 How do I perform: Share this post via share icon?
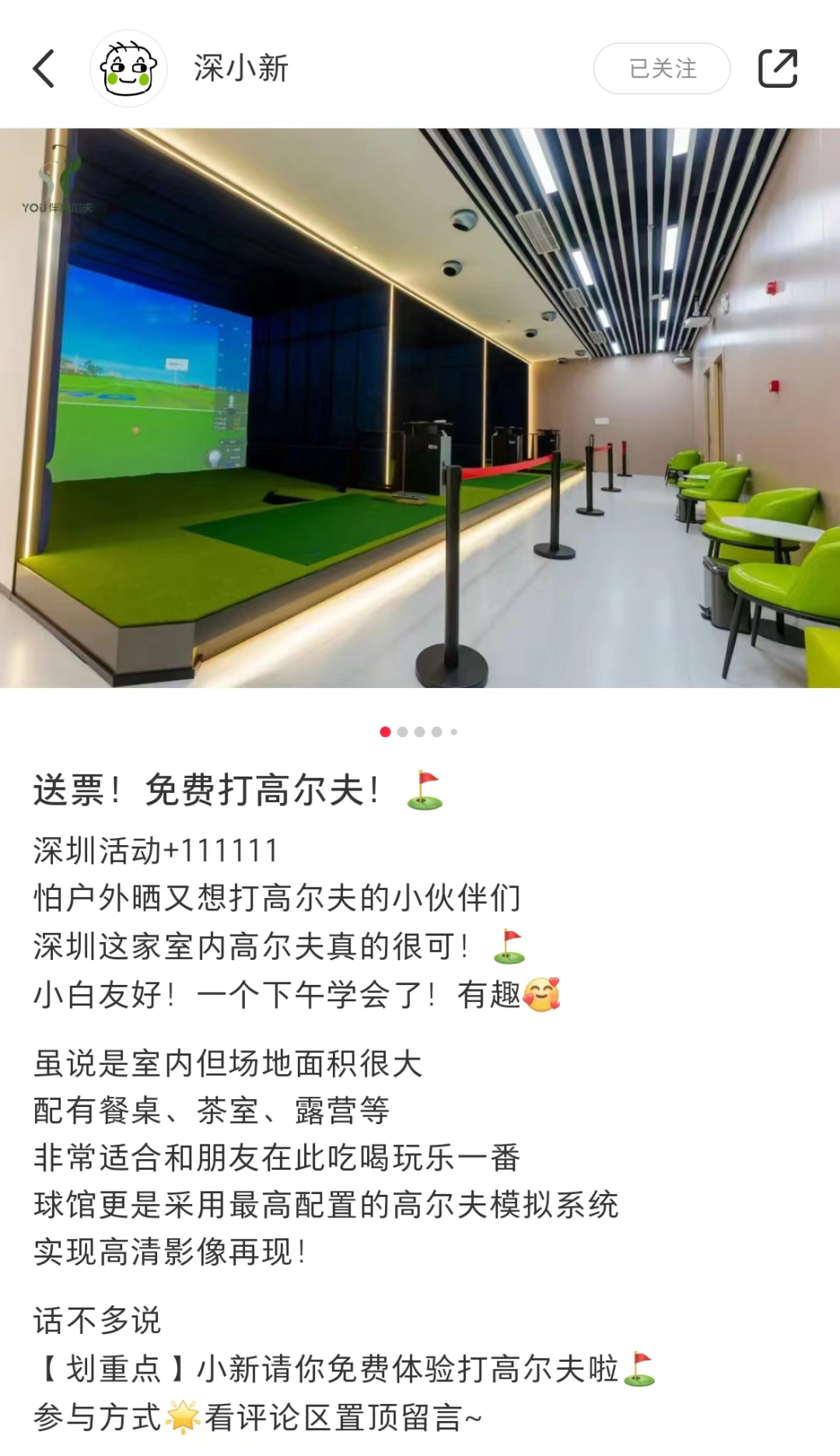click(778, 68)
